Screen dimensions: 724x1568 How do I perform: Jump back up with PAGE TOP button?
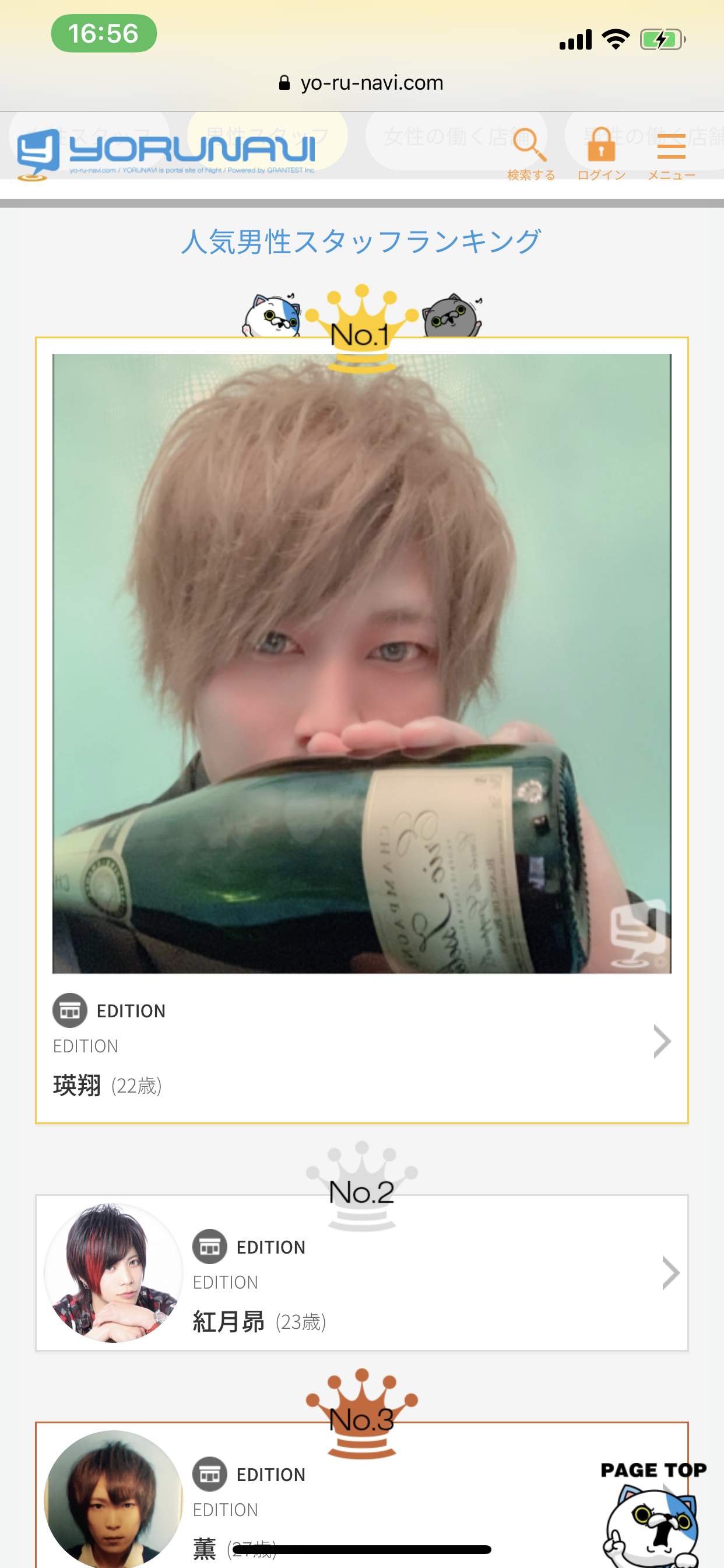653,1513
